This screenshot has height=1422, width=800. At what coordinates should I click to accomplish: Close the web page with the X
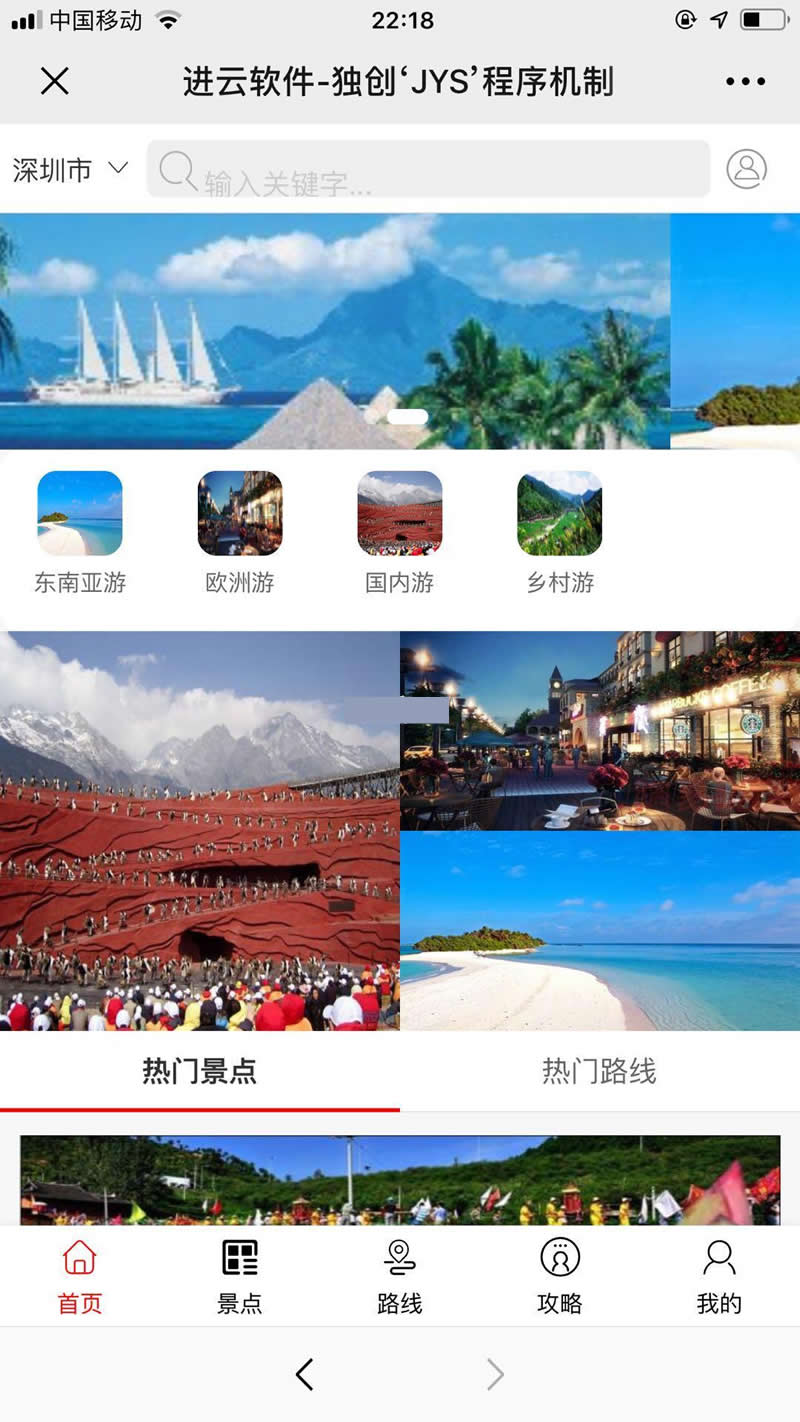click(55, 81)
